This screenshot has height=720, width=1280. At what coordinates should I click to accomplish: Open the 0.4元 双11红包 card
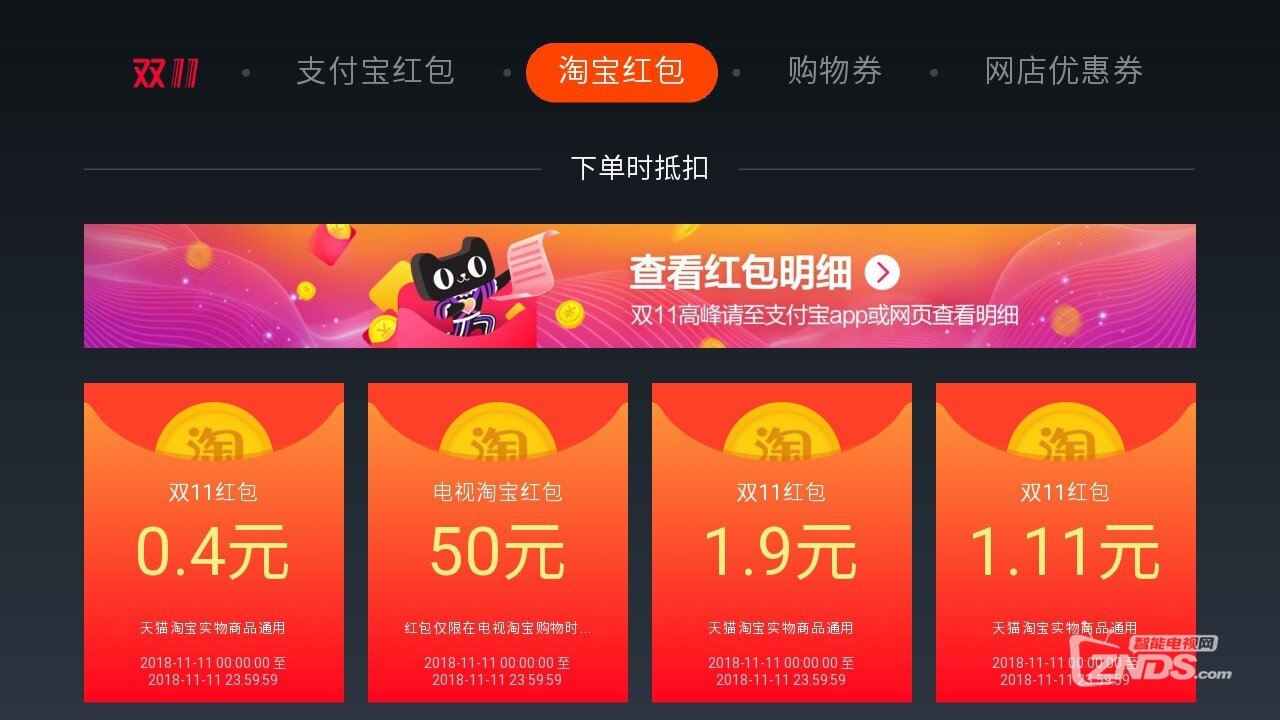(213, 542)
